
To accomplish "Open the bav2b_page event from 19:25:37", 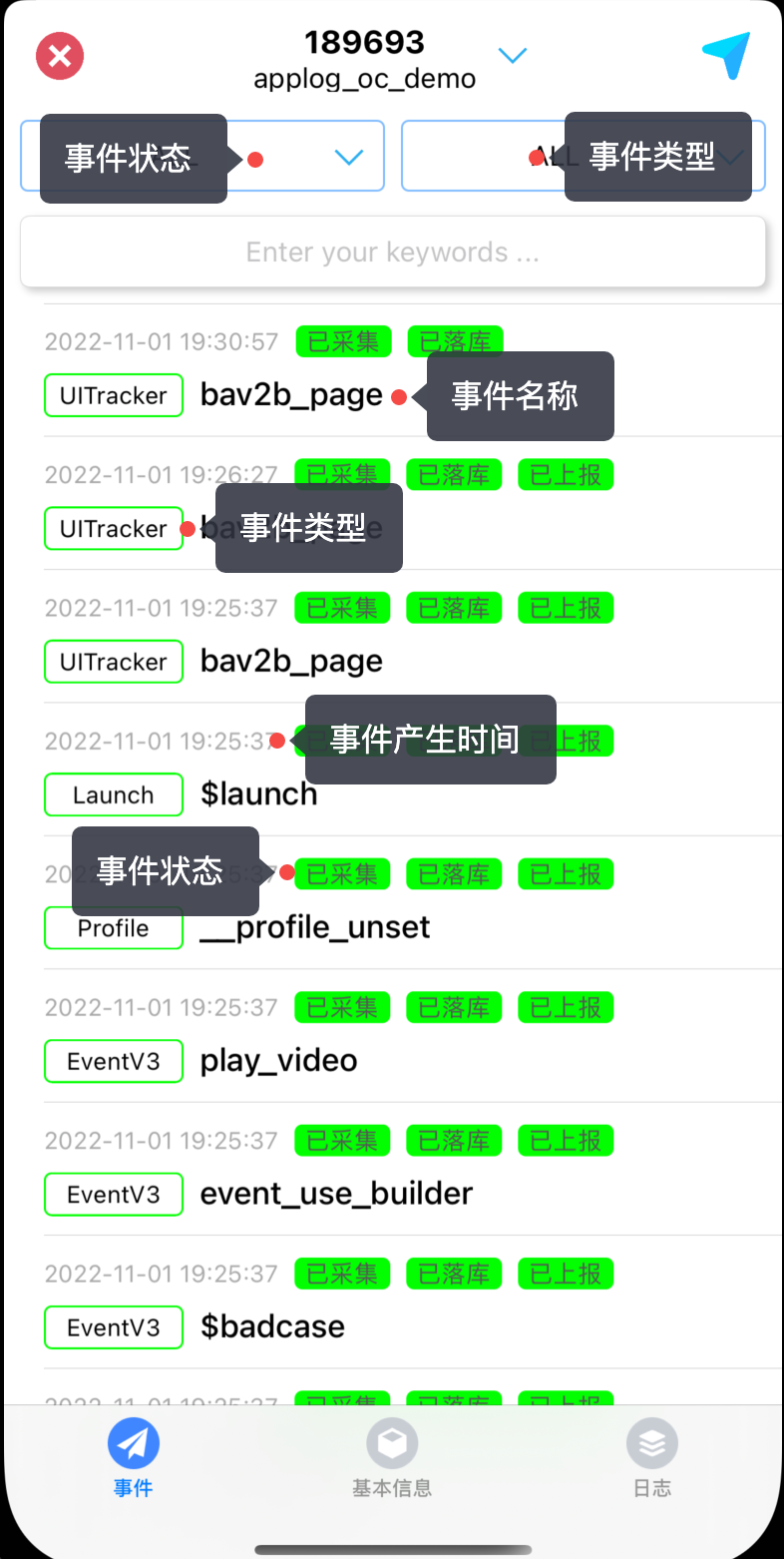I will point(392,637).
